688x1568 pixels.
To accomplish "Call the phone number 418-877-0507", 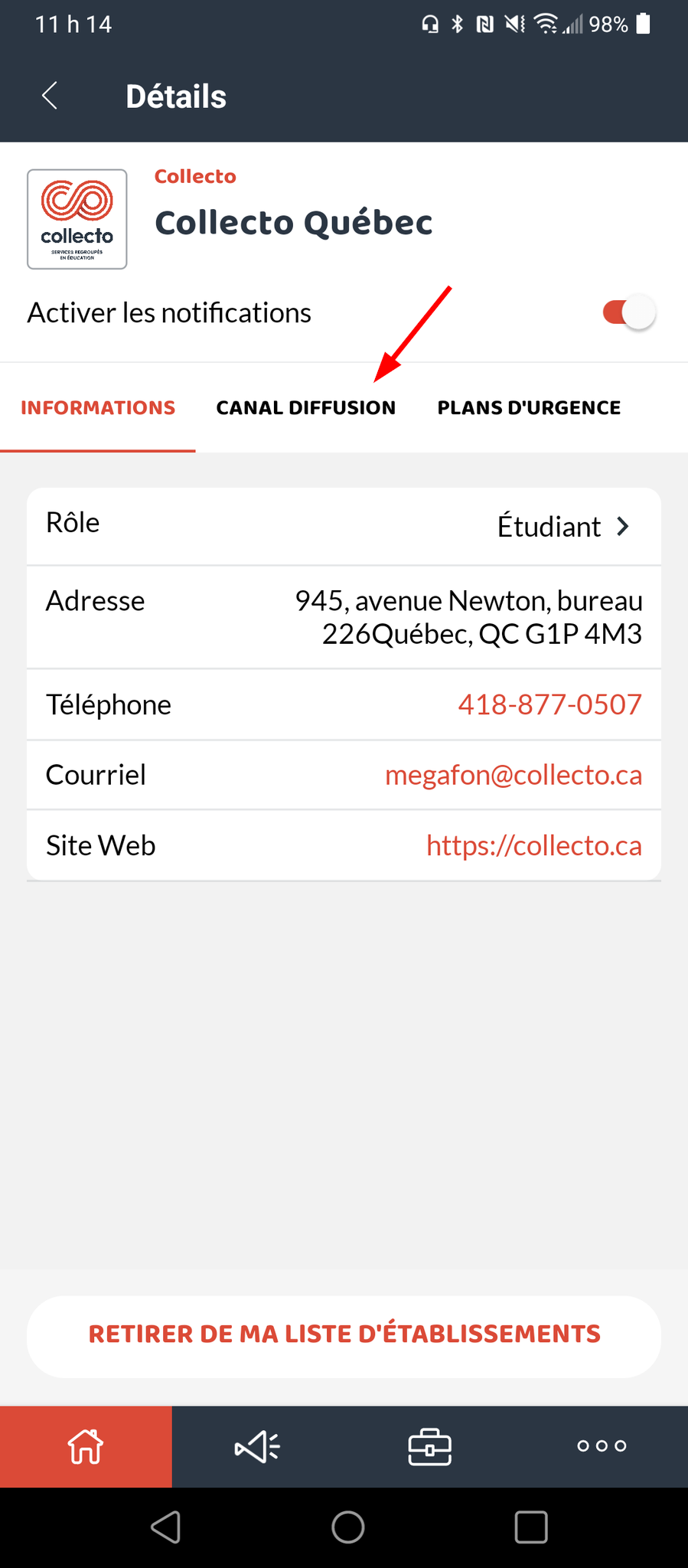I will [549, 704].
